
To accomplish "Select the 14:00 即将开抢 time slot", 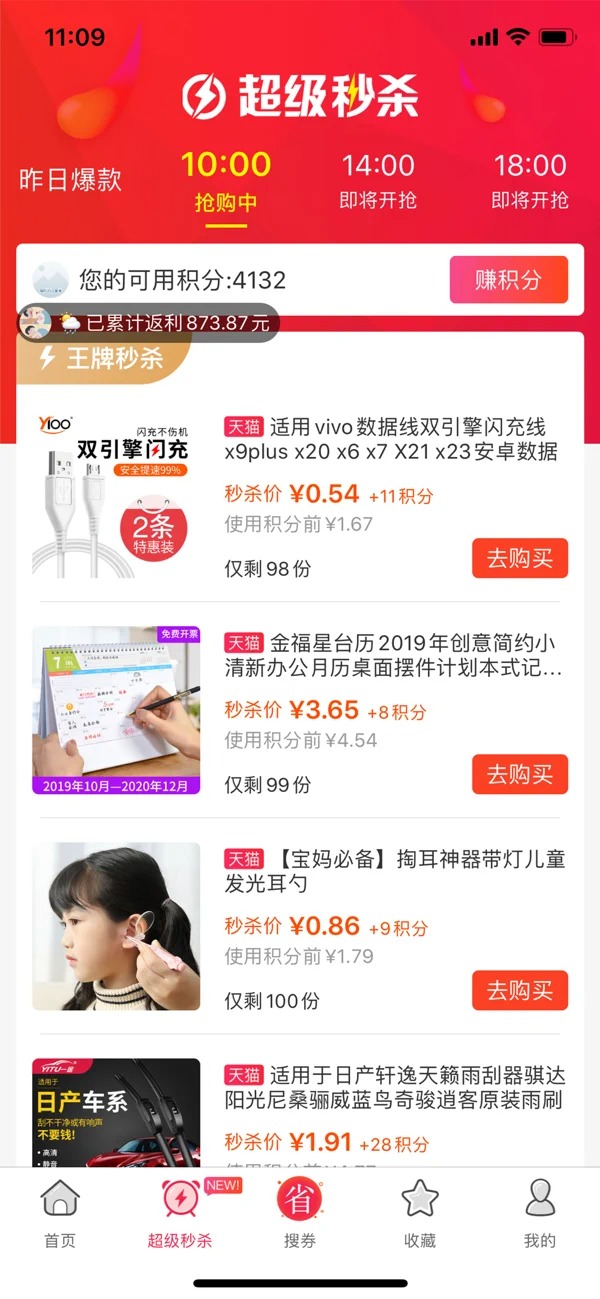I will 377,180.
